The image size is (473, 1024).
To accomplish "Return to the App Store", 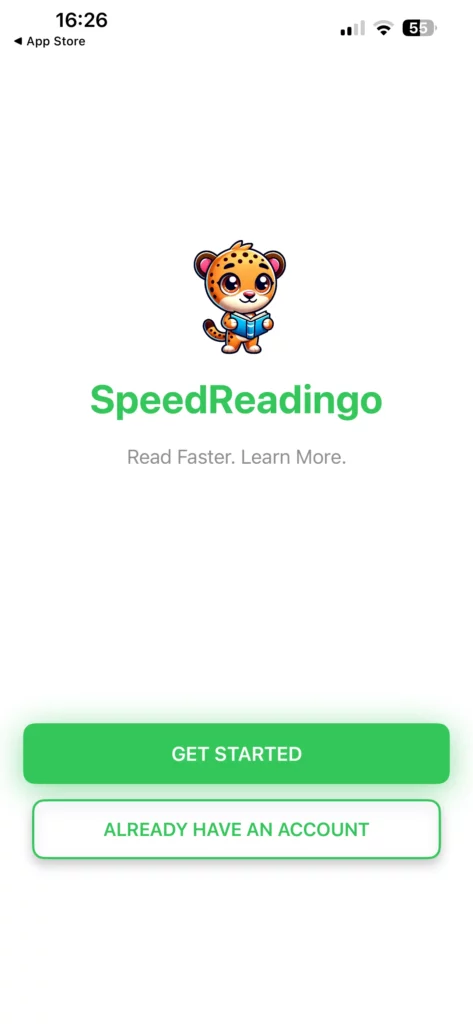I will pos(50,42).
